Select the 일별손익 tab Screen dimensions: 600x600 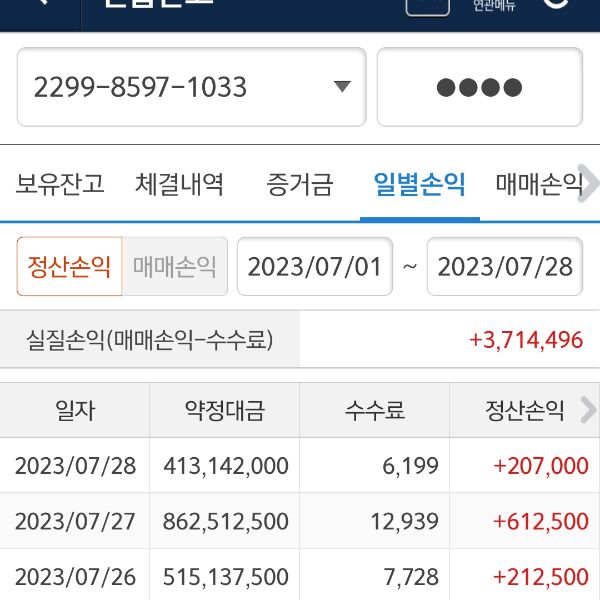tap(419, 184)
